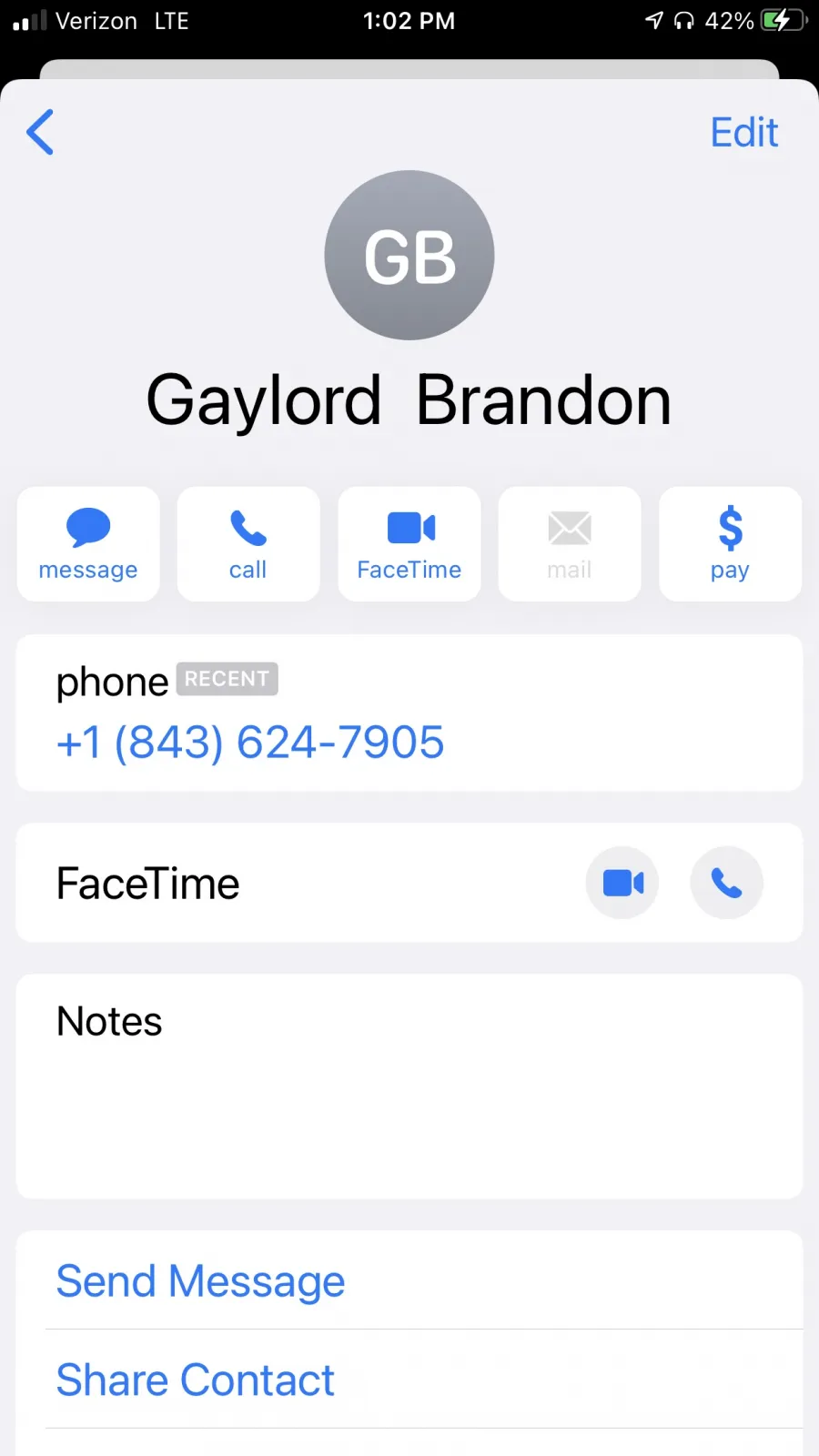
Task: Call the phone number +1 (843) 624-7905
Action: coord(250,742)
